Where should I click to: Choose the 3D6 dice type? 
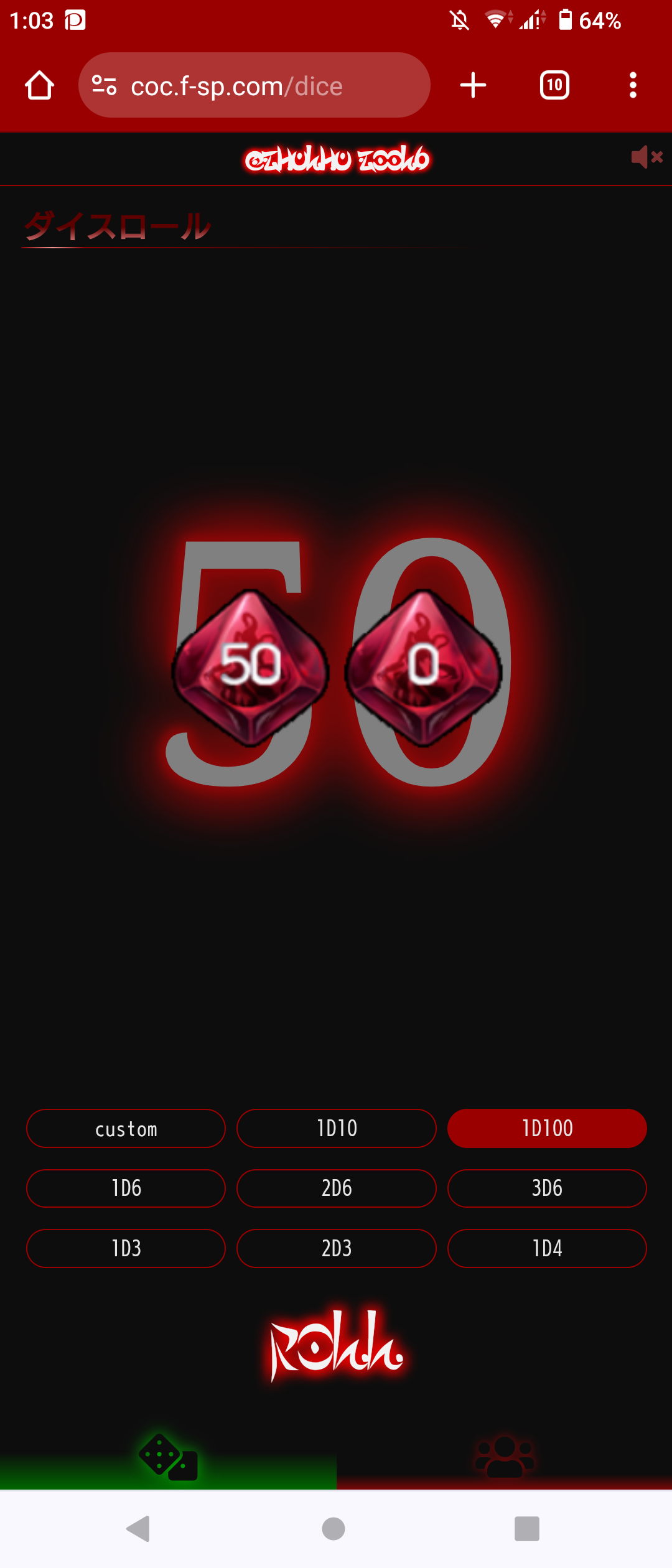547,1188
